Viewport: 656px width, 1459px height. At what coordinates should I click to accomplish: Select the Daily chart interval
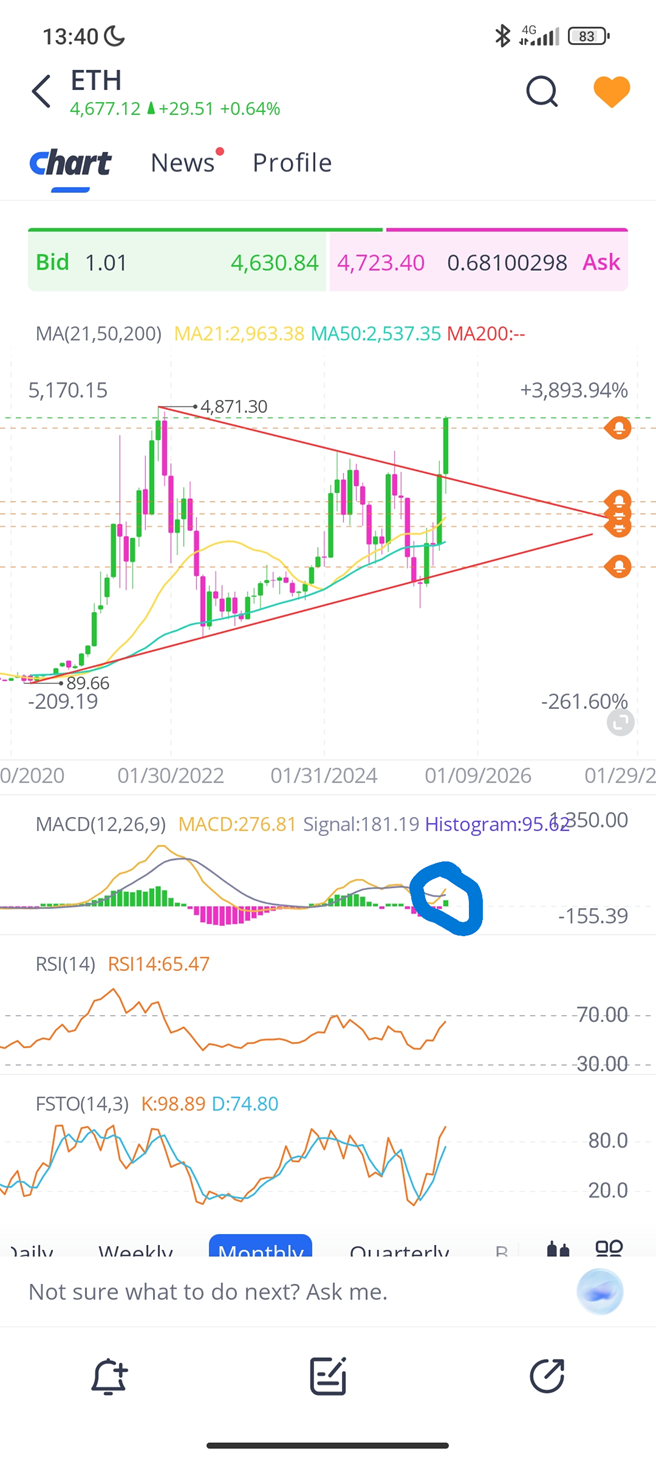[x=30, y=1250]
